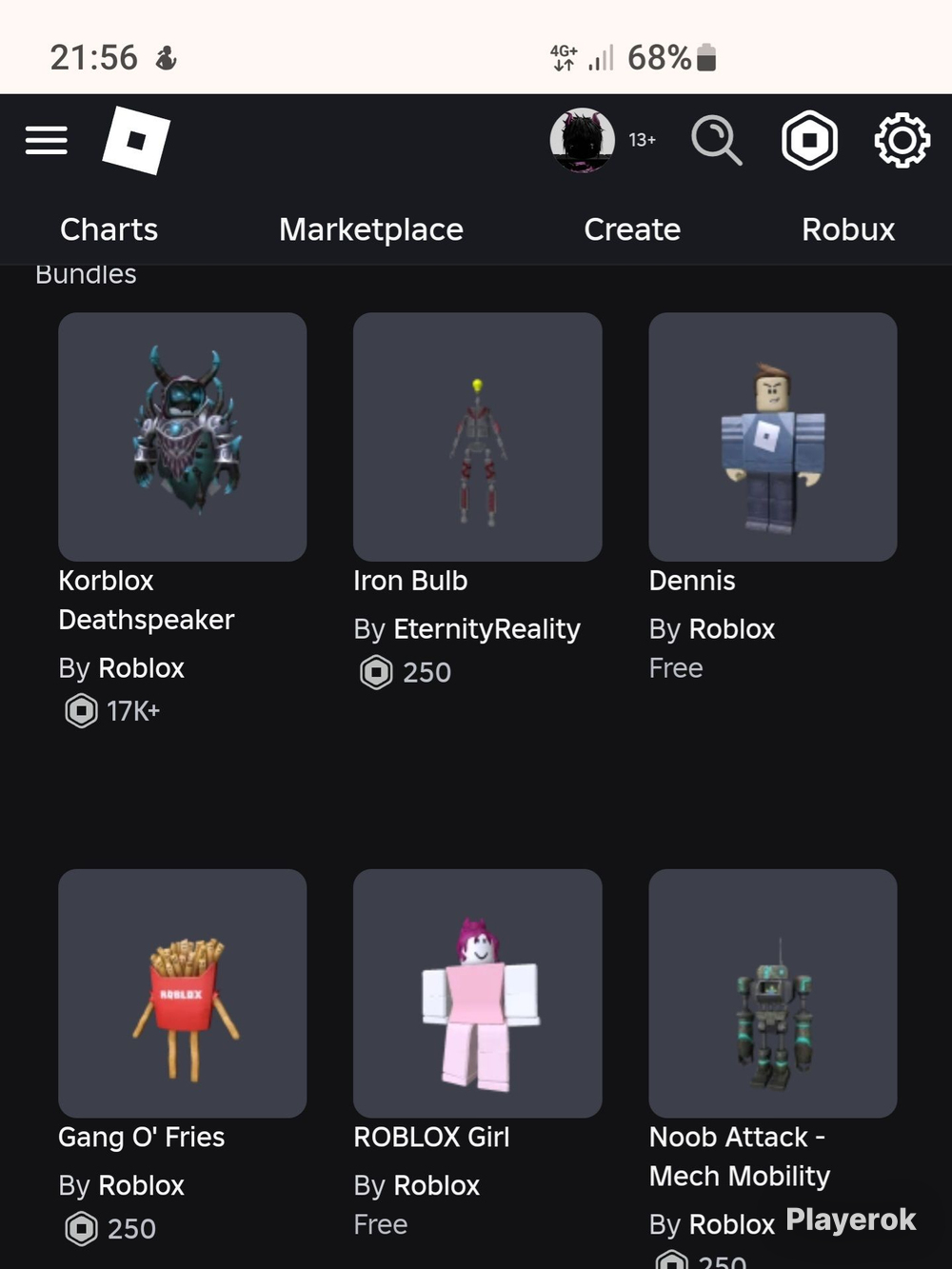Go to the Roblox home logo
This screenshot has width=952, height=1269.
point(136,140)
